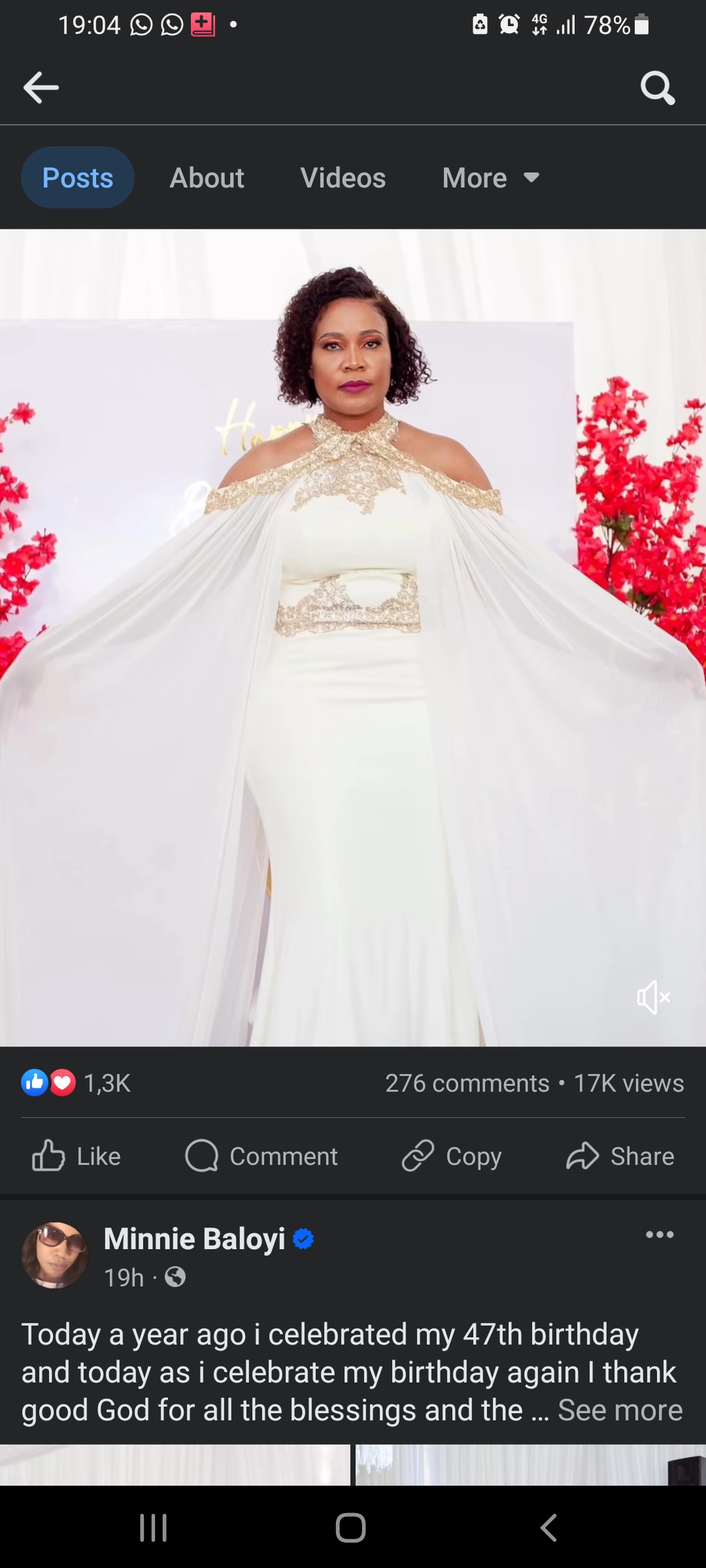
Task: Open the 276 comments list
Action: (467, 1083)
